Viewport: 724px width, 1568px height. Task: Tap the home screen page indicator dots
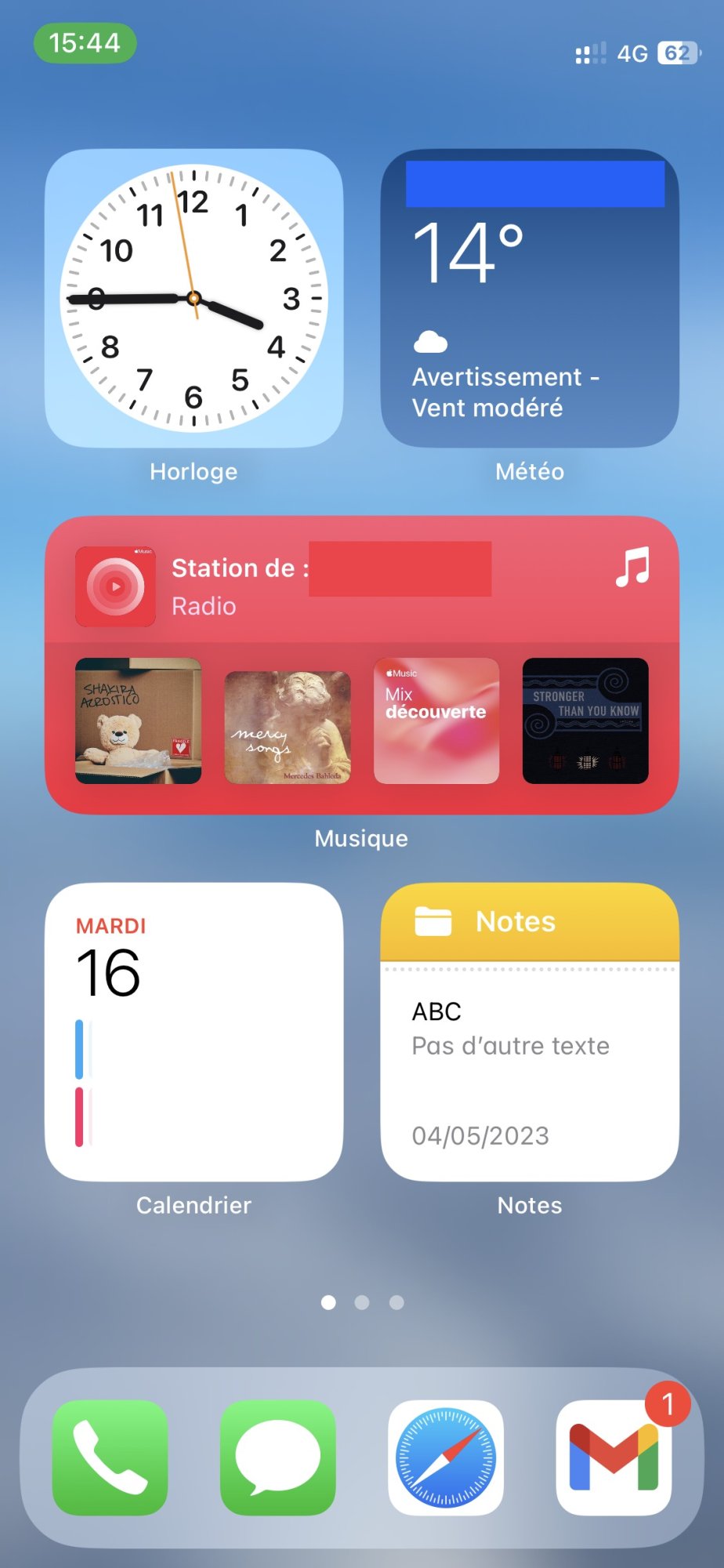[362, 1302]
